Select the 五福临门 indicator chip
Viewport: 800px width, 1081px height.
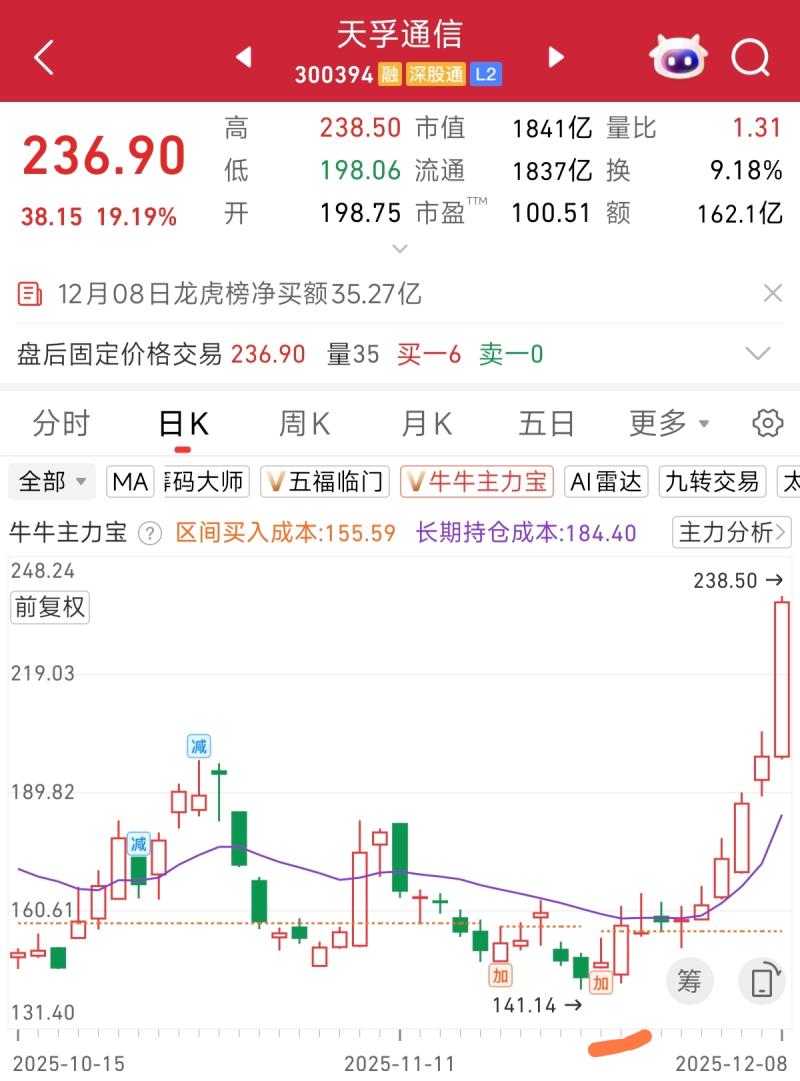(324, 482)
